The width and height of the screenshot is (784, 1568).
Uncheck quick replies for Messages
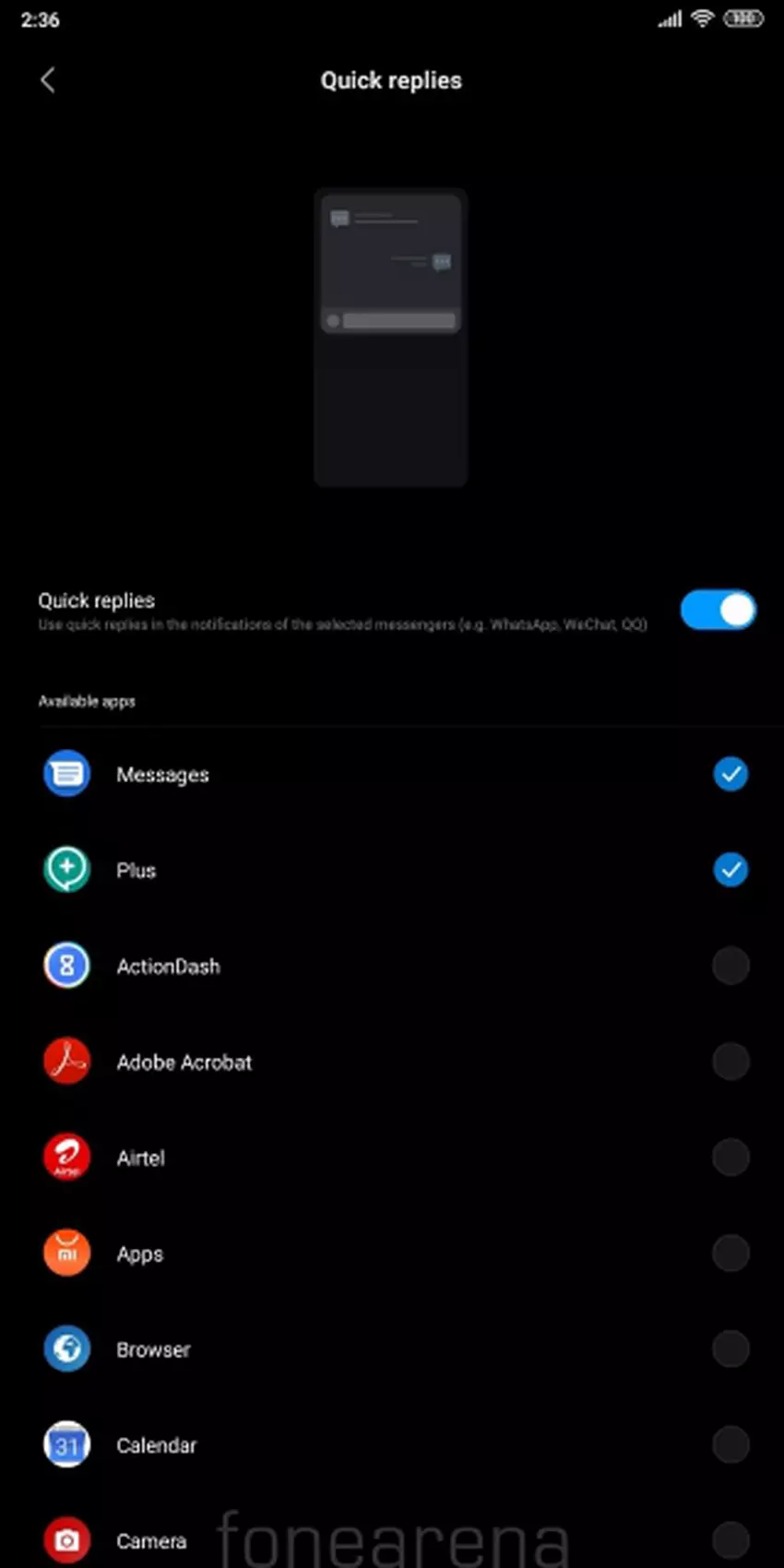pos(730,775)
